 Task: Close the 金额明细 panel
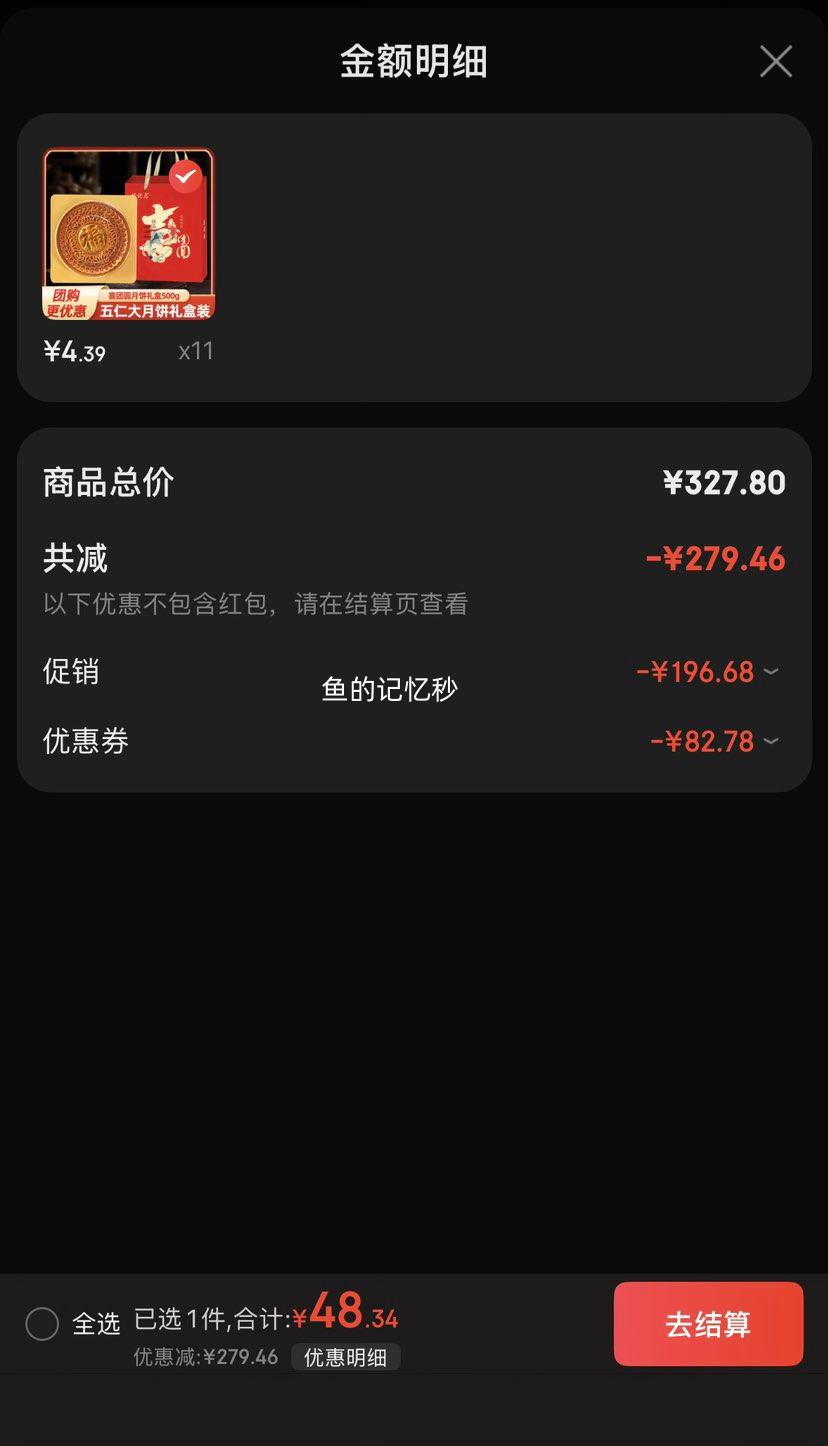click(x=776, y=62)
